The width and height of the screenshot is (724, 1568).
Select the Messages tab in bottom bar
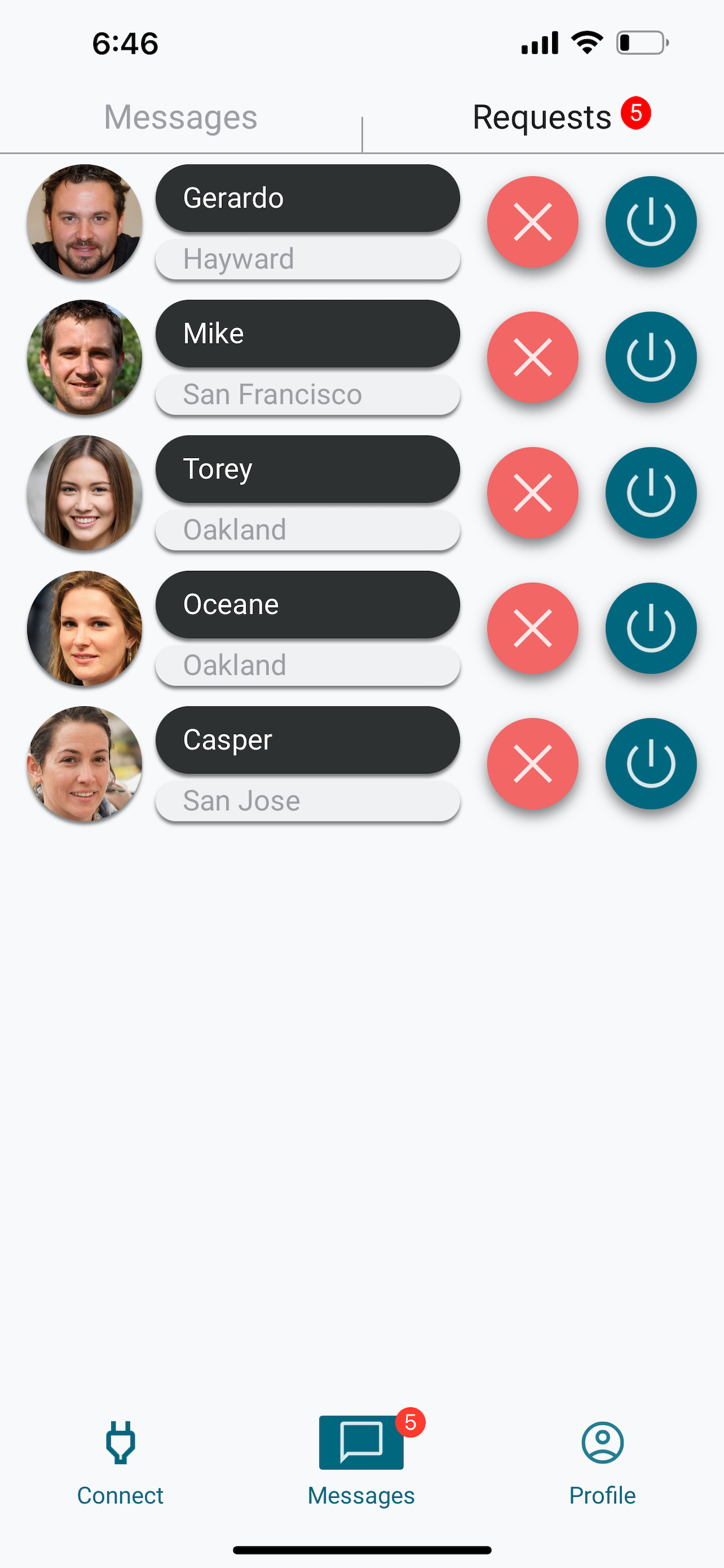361,1461
